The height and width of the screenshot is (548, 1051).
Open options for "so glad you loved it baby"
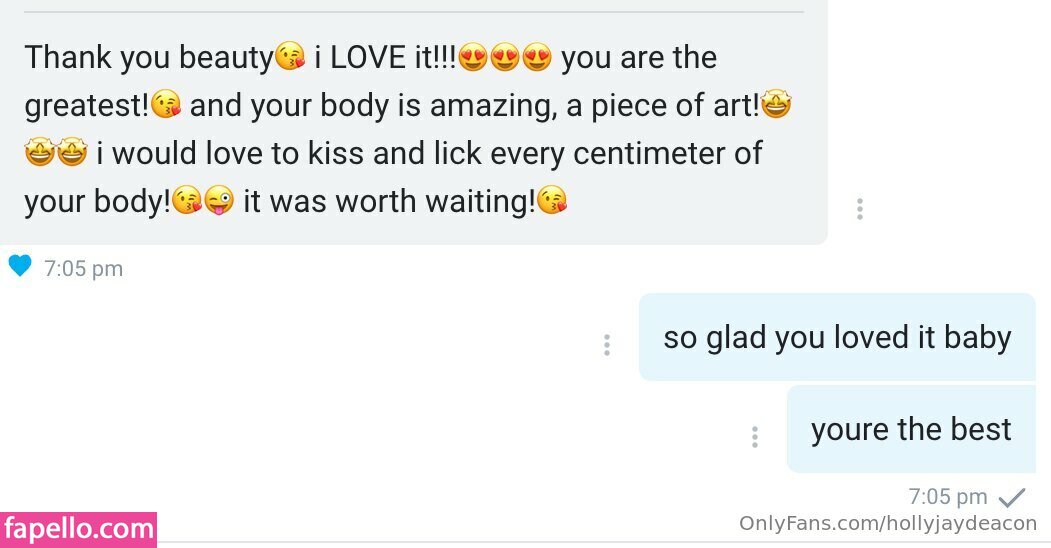607,345
